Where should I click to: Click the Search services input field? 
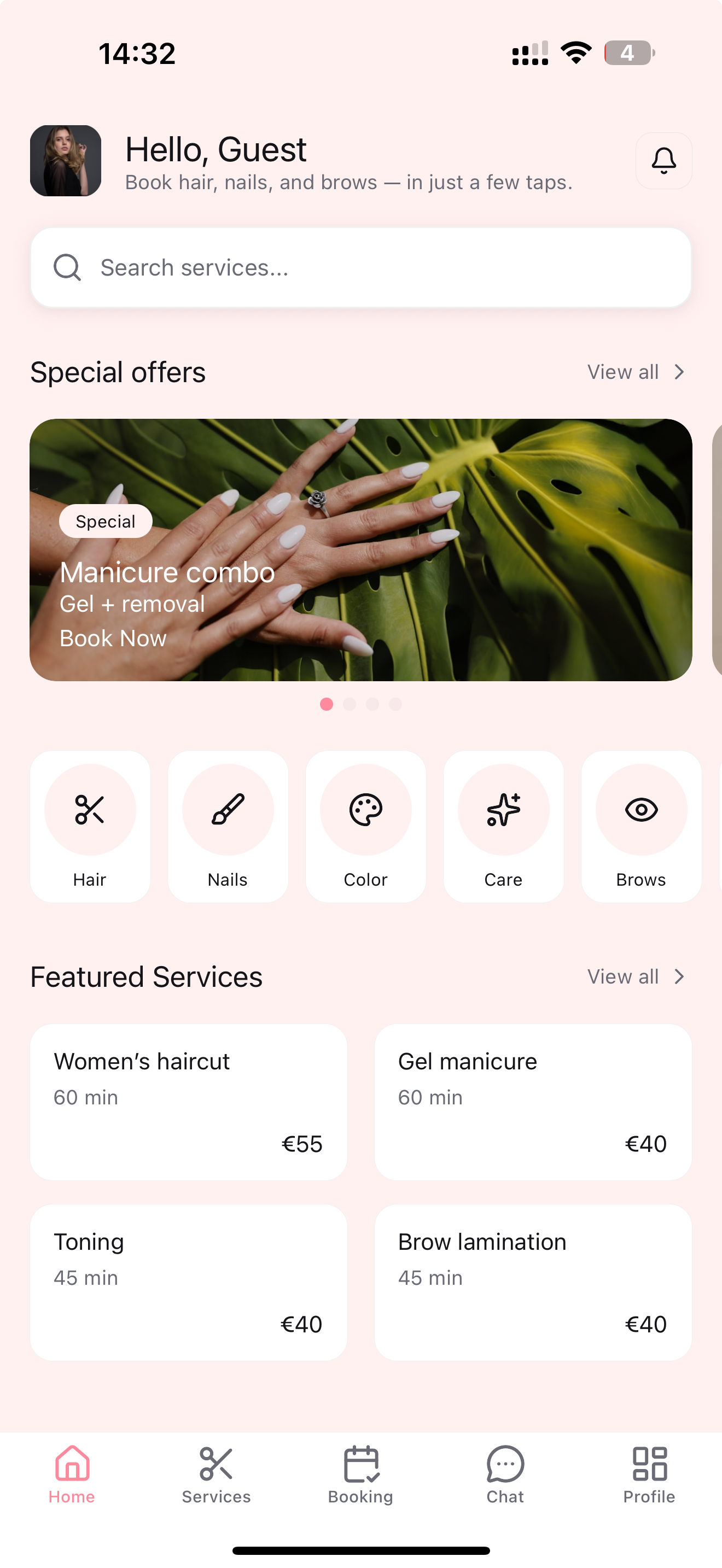(361, 268)
